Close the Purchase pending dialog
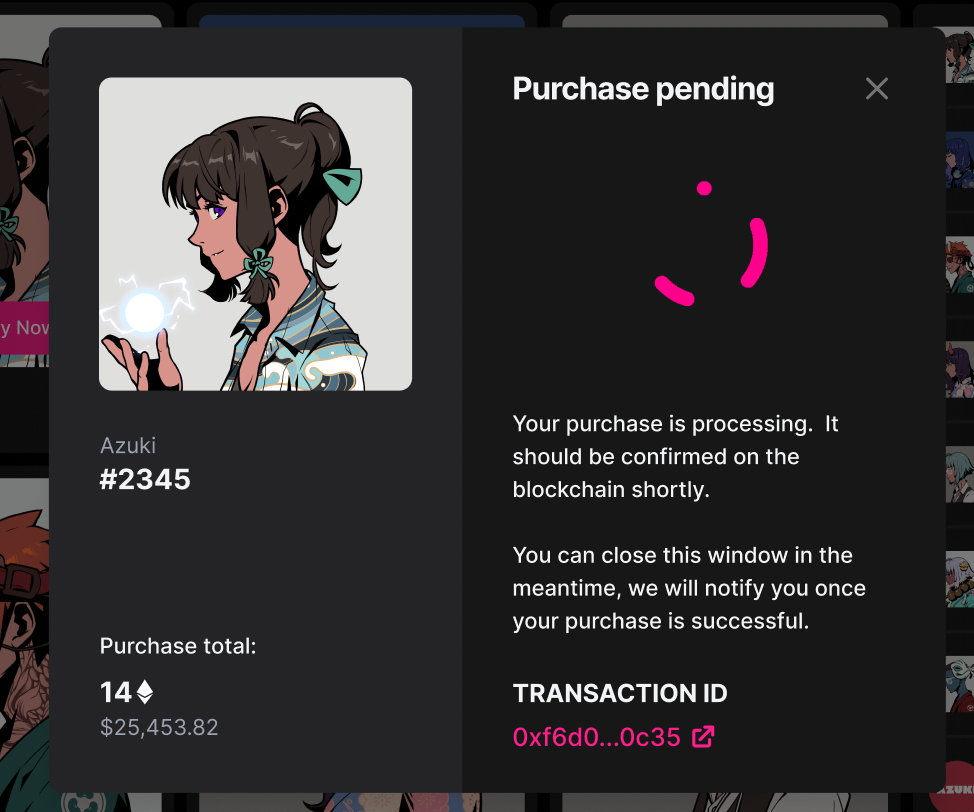Viewport: 974px width, 812px height. pos(876,89)
